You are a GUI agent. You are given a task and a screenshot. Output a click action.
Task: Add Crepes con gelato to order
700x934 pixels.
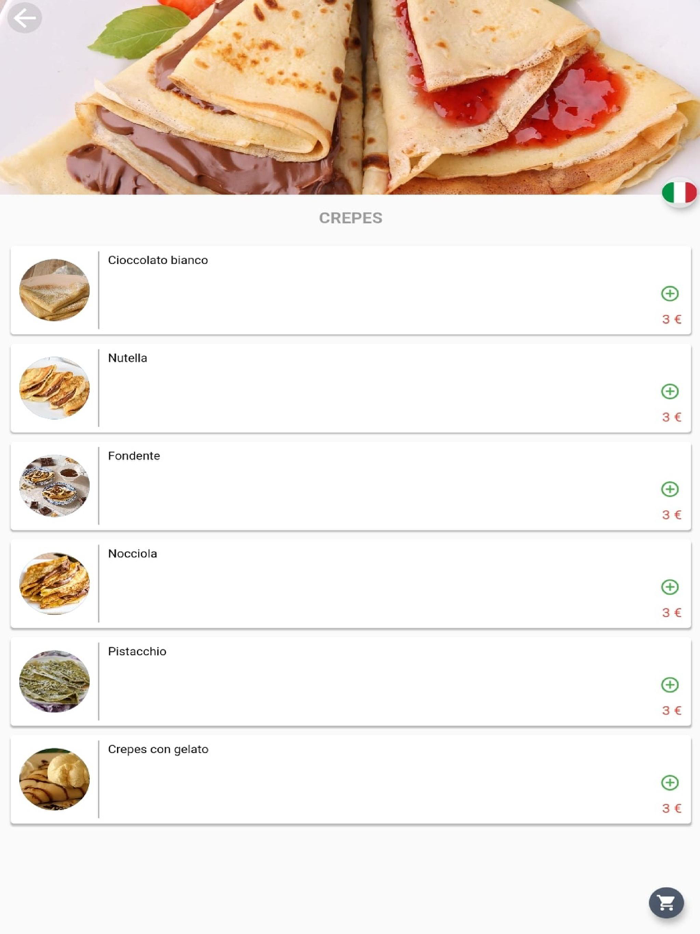tap(670, 783)
